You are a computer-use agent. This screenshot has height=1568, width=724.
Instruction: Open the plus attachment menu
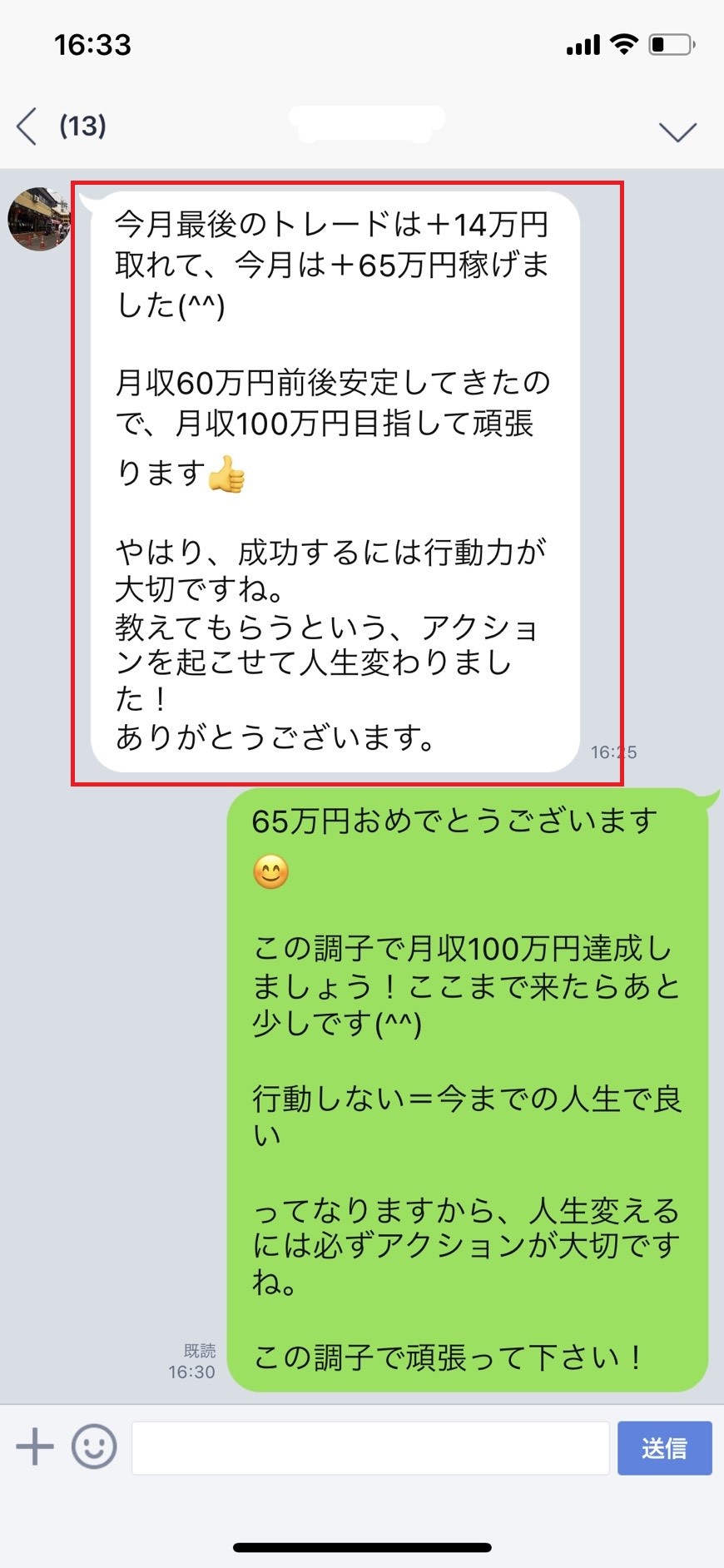pos(35,1447)
